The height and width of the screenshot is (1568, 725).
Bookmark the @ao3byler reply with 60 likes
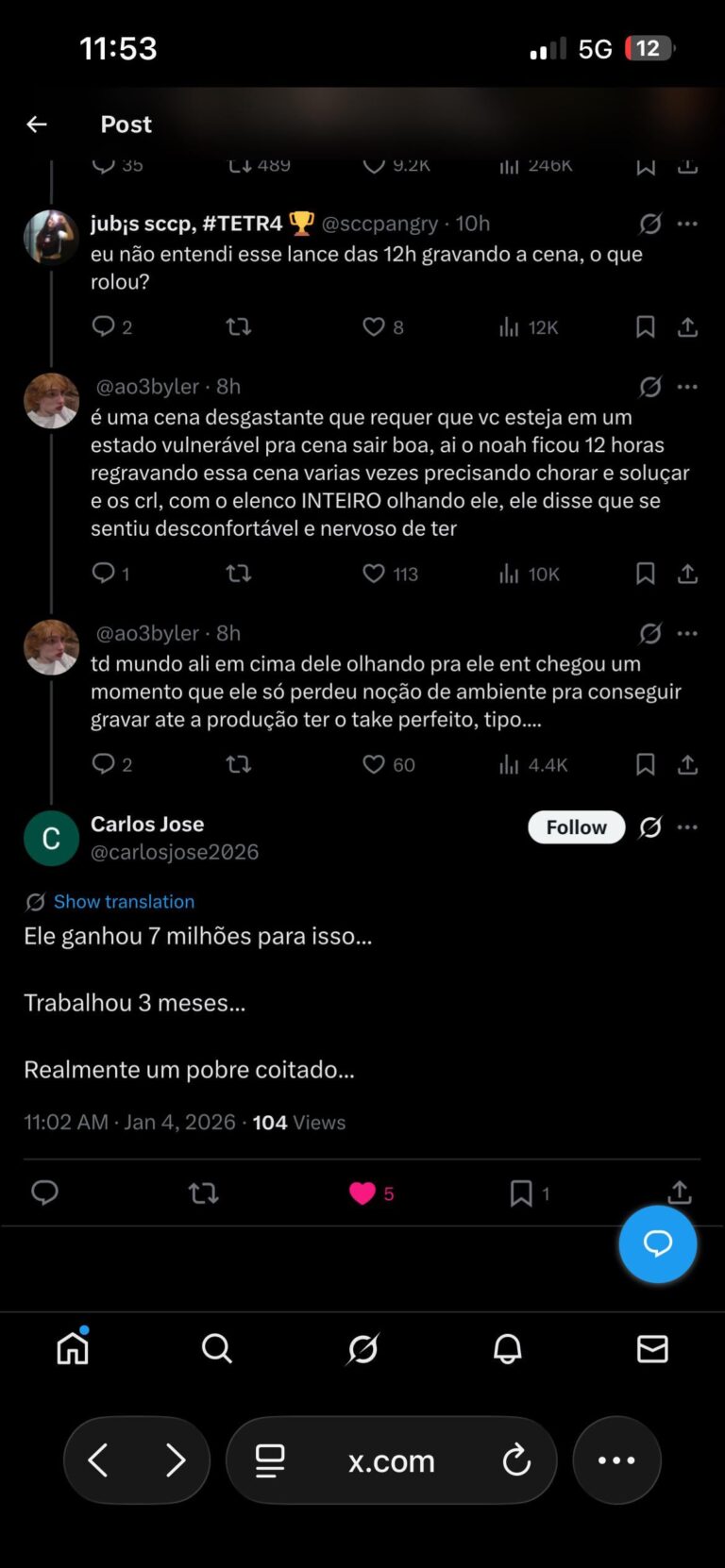pos(646,764)
